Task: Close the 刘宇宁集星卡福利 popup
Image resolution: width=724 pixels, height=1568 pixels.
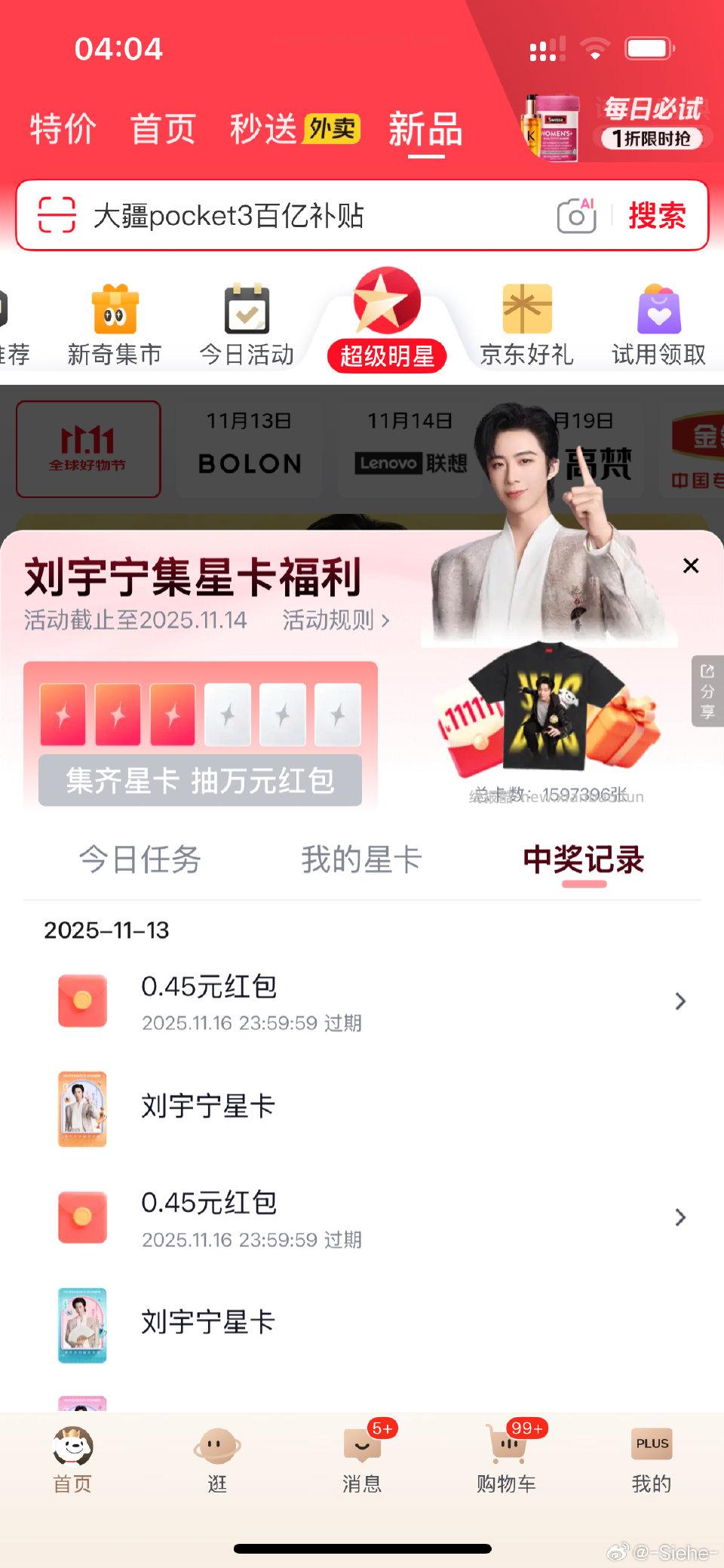Action: [690, 566]
